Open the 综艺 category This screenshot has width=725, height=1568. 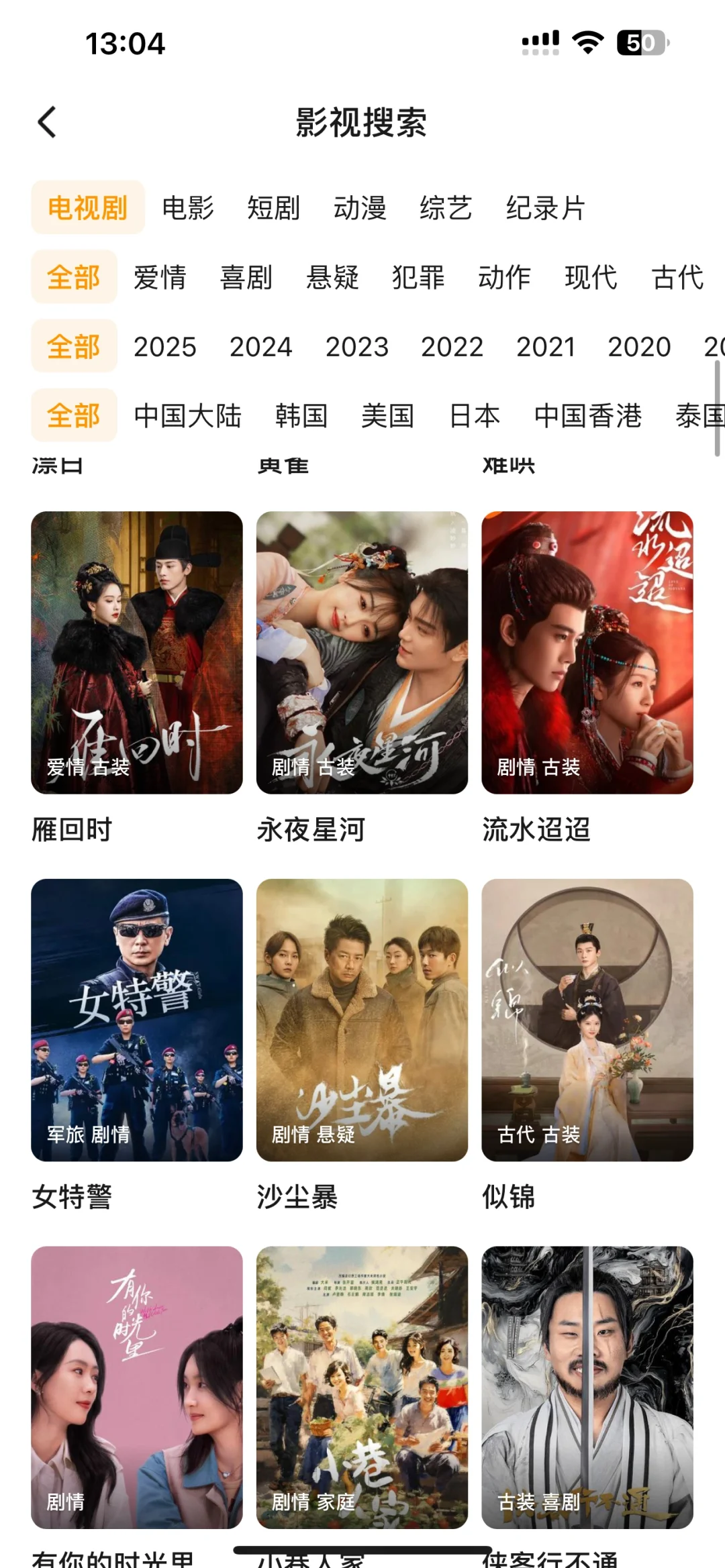(446, 208)
